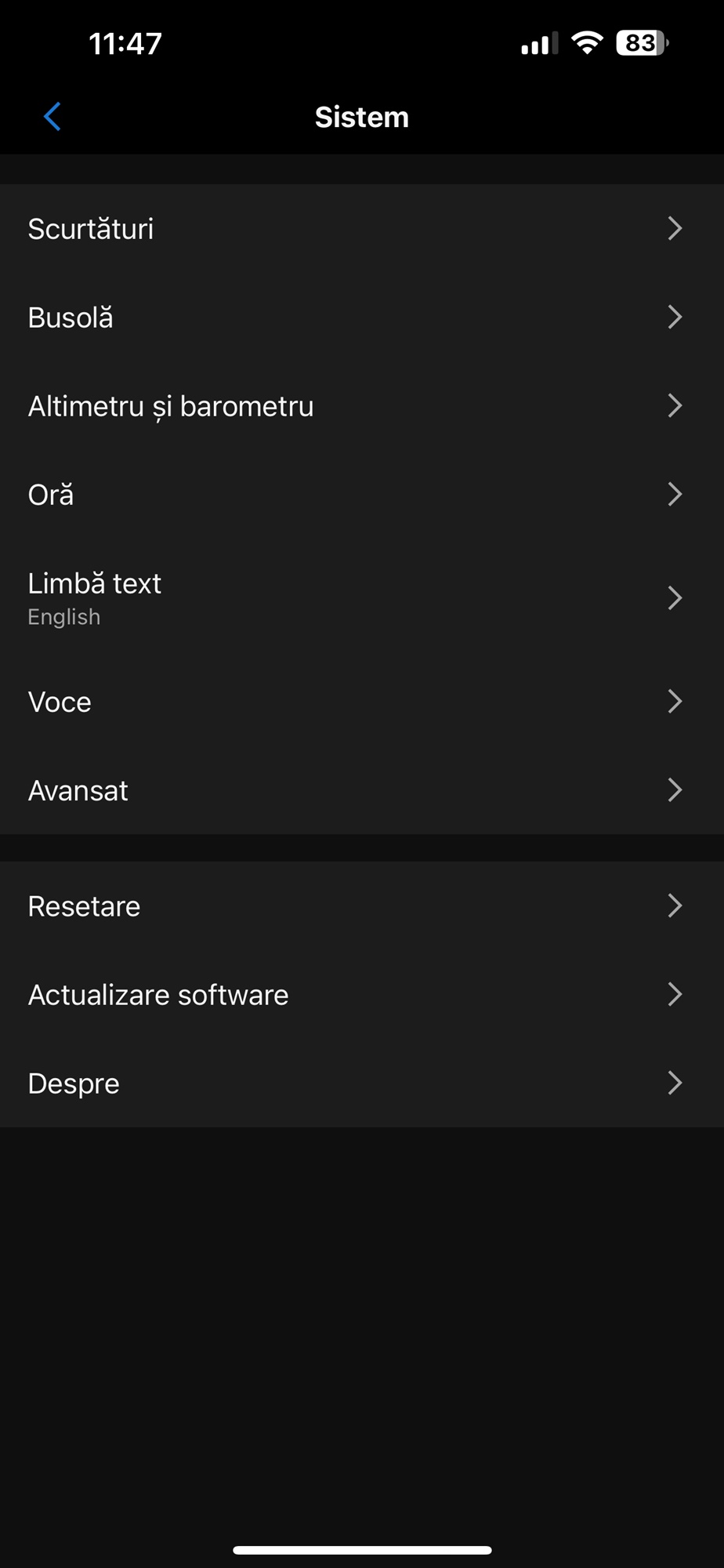Open Oră settings
Image resolution: width=724 pixels, height=1568 pixels.
coord(362,495)
